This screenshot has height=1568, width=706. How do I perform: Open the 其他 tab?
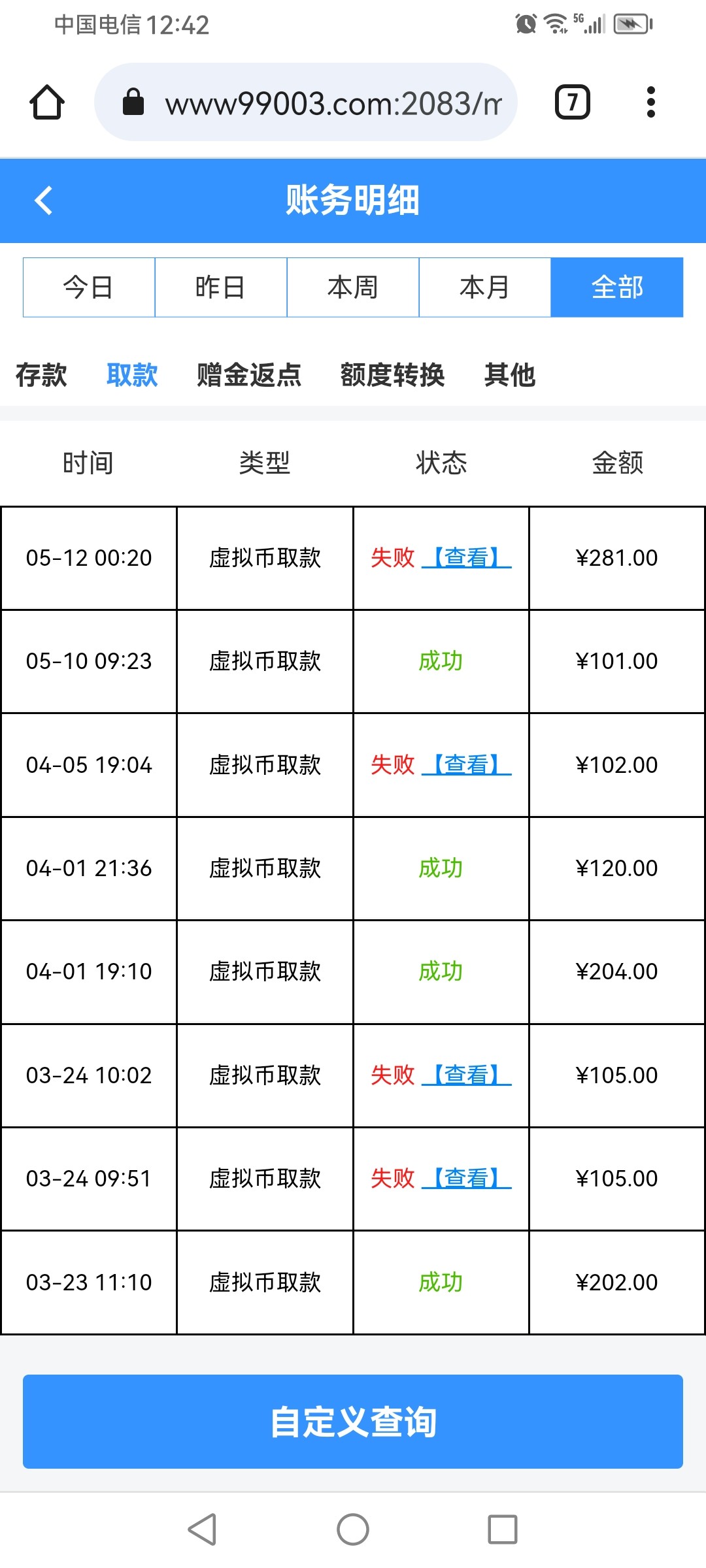pyautogui.click(x=510, y=375)
